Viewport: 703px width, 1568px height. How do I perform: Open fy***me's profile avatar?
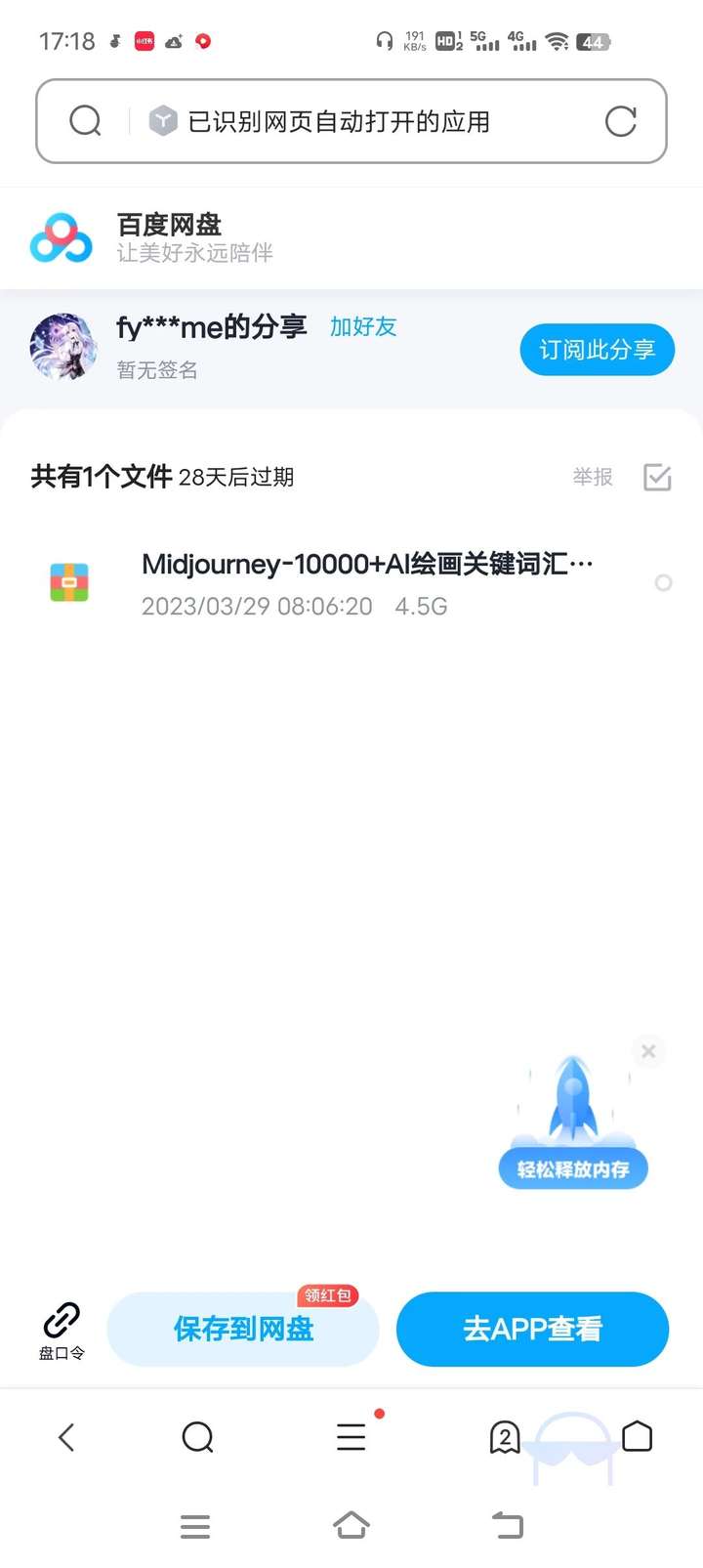(x=63, y=347)
